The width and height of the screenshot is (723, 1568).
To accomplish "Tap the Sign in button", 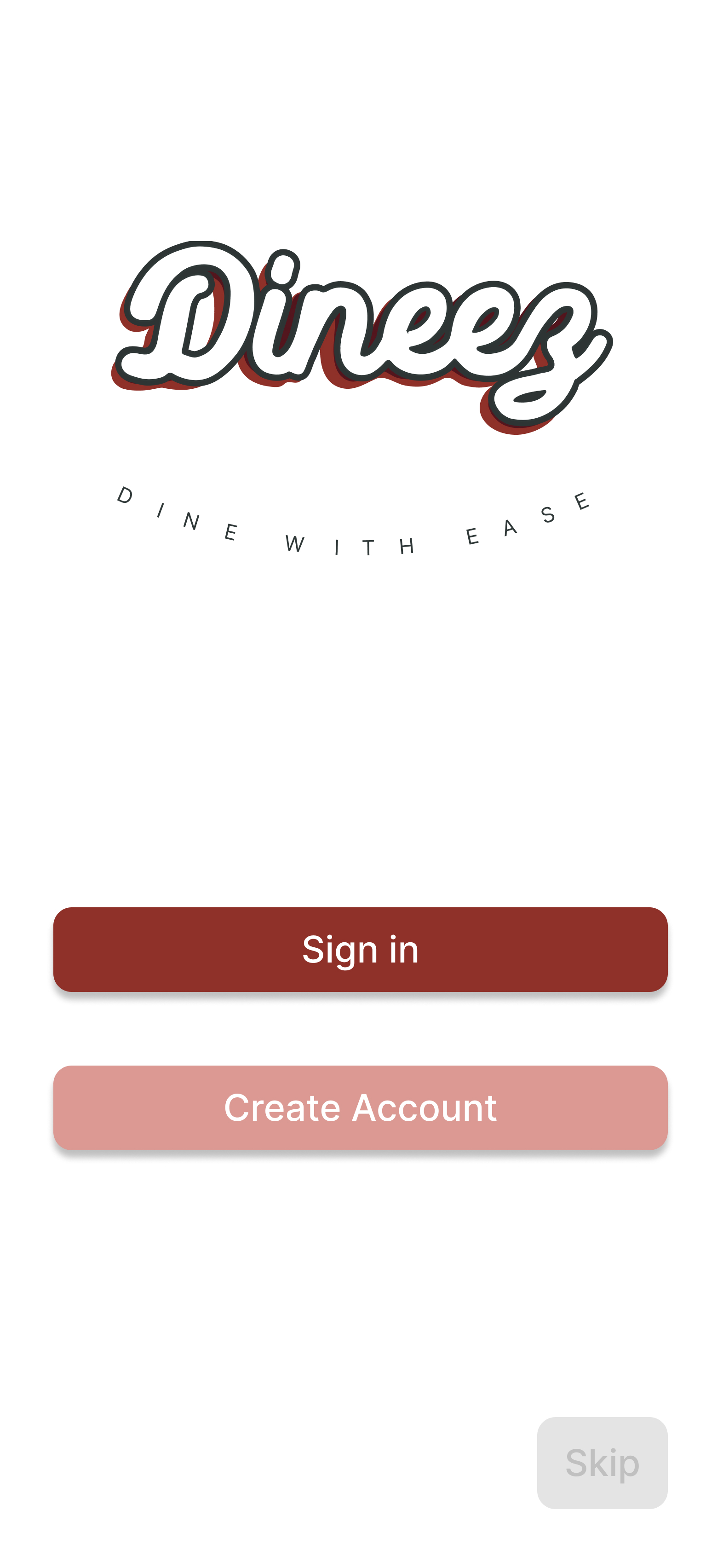I will [x=360, y=949].
